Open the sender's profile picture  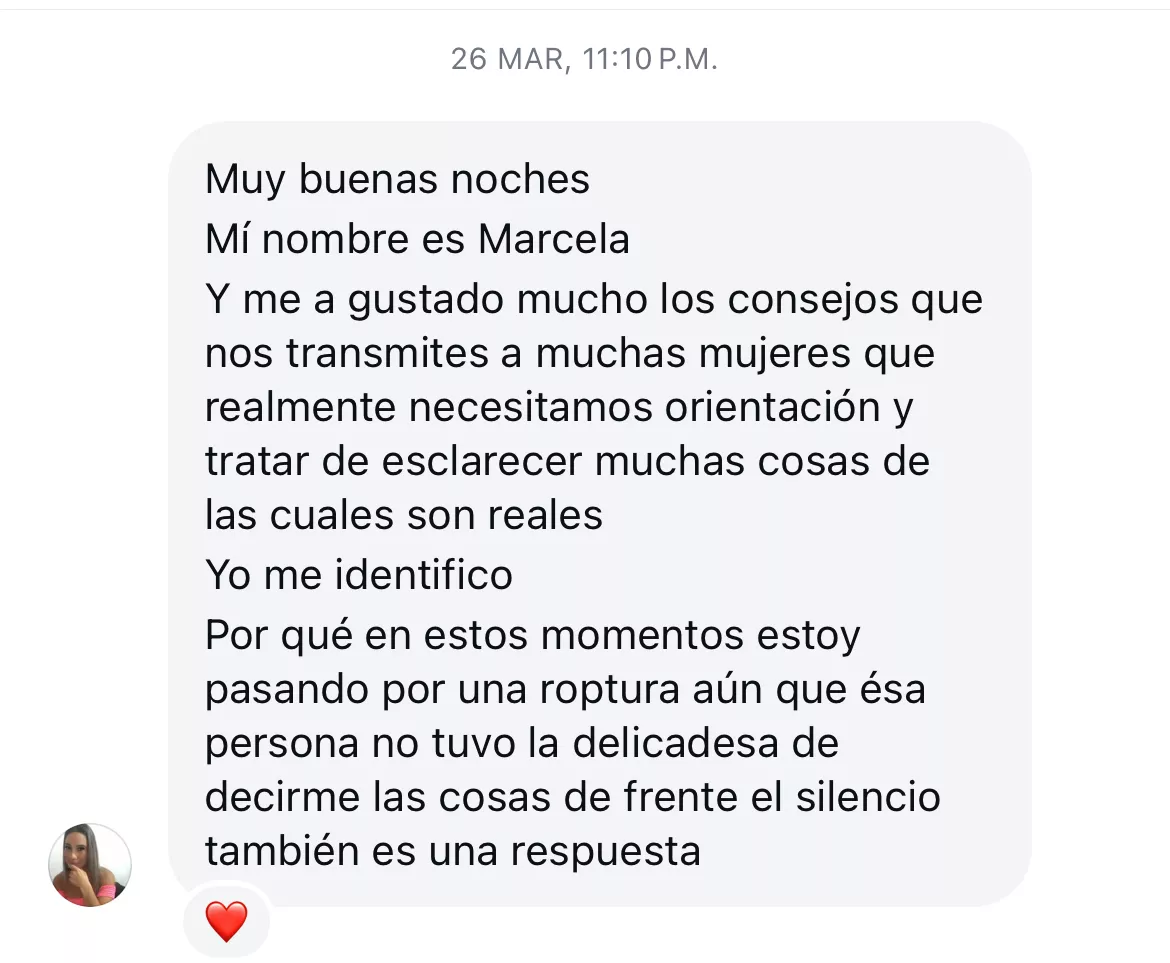[90, 865]
